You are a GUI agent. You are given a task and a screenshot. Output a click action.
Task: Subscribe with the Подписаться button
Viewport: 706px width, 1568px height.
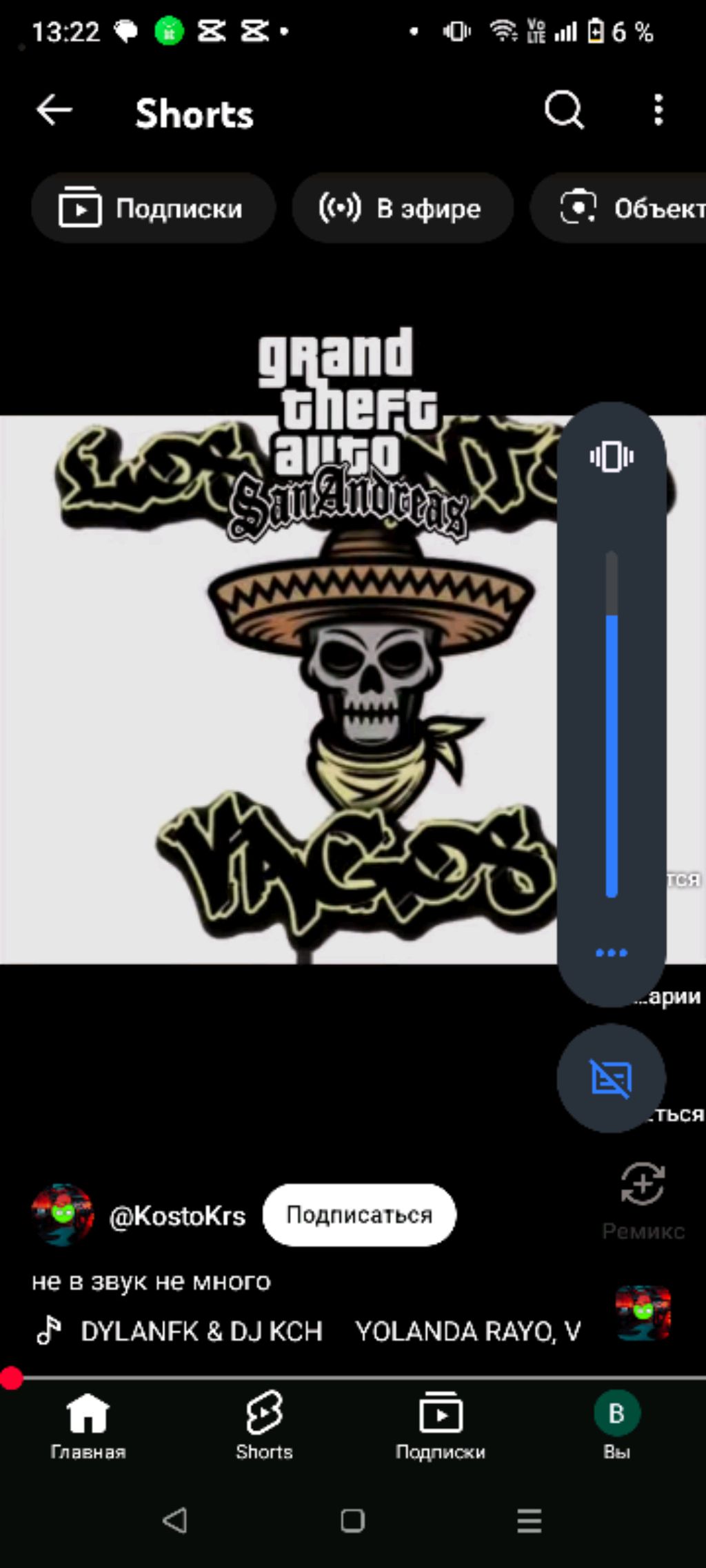tap(359, 1214)
